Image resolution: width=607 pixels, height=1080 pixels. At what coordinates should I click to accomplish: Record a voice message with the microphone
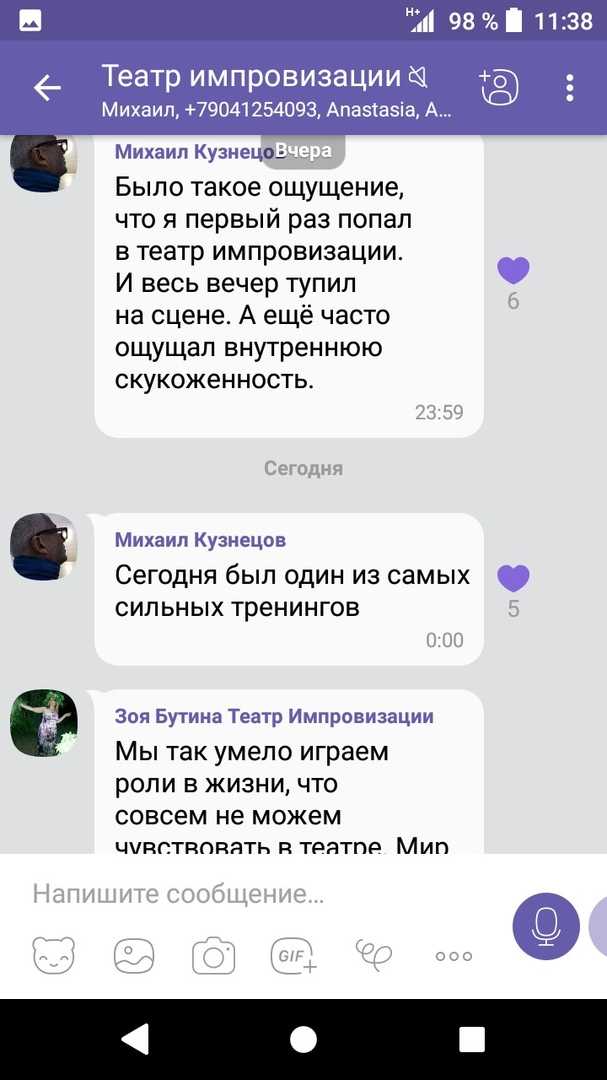click(546, 926)
